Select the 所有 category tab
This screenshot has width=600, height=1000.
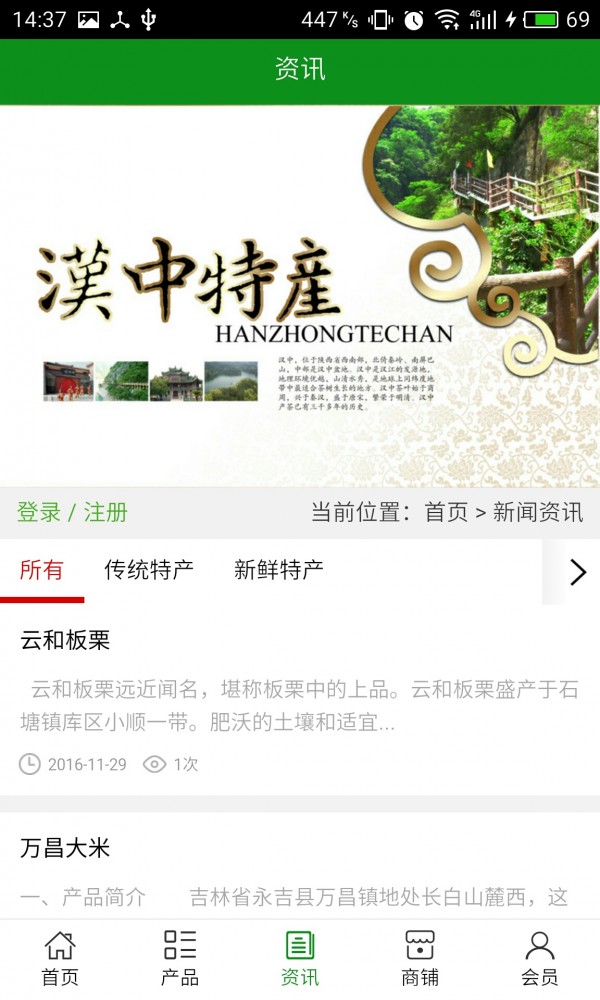42,570
